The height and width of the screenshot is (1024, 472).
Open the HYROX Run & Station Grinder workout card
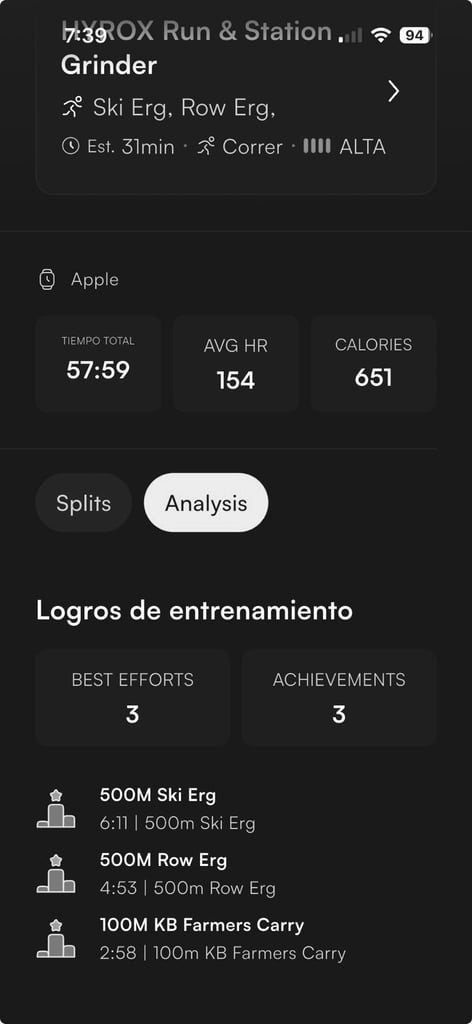(236, 98)
